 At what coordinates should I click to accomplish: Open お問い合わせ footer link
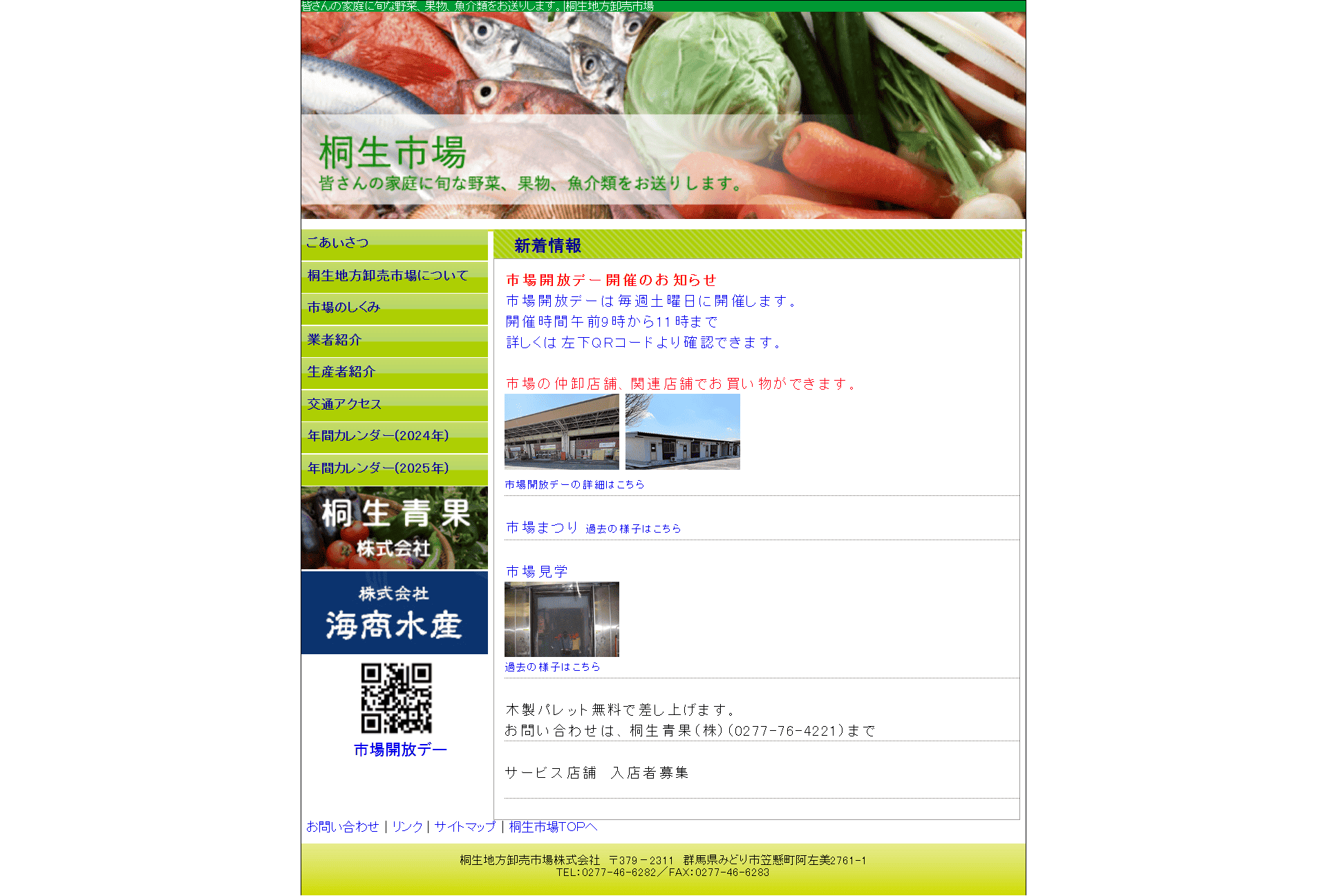point(343,827)
